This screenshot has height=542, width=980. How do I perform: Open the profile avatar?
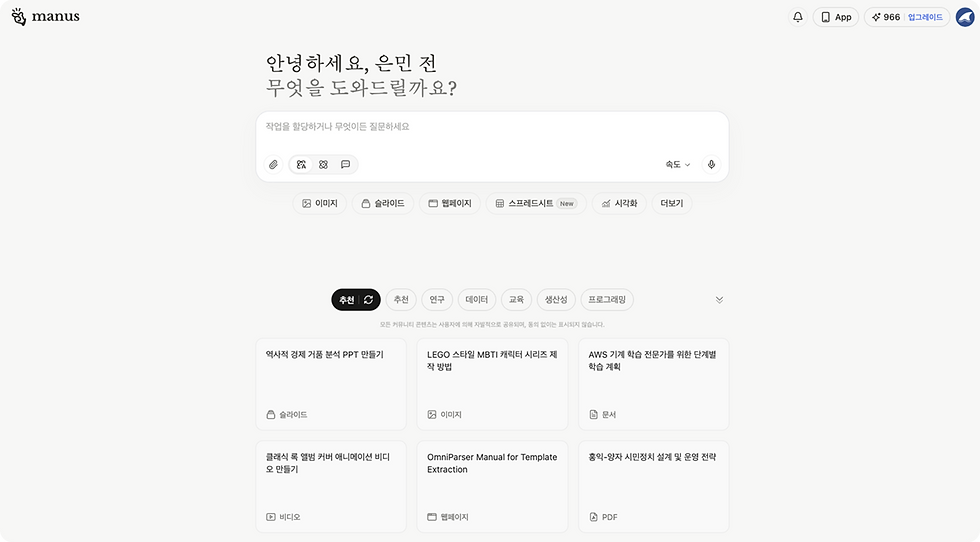(965, 17)
